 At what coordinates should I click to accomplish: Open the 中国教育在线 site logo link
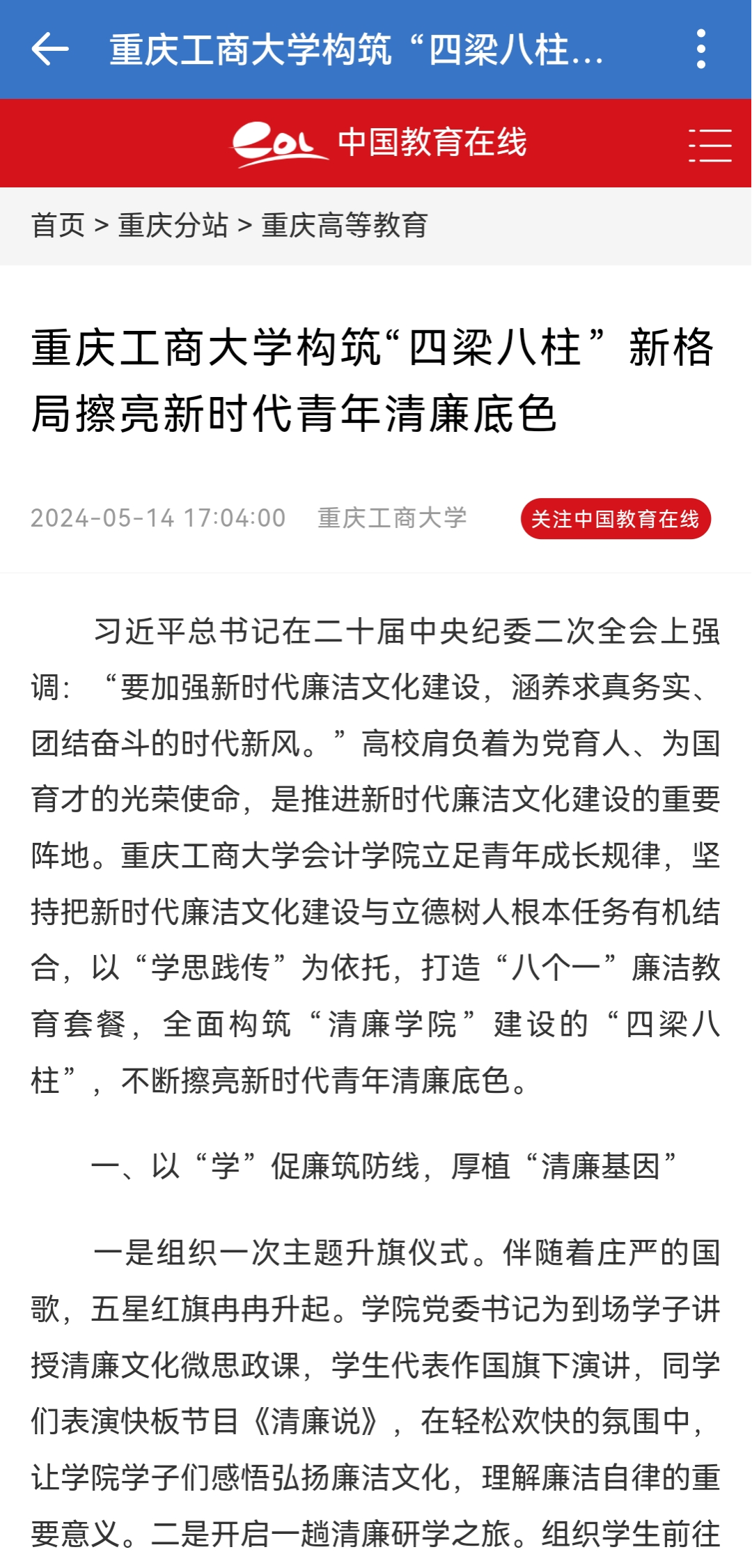tap(379, 143)
